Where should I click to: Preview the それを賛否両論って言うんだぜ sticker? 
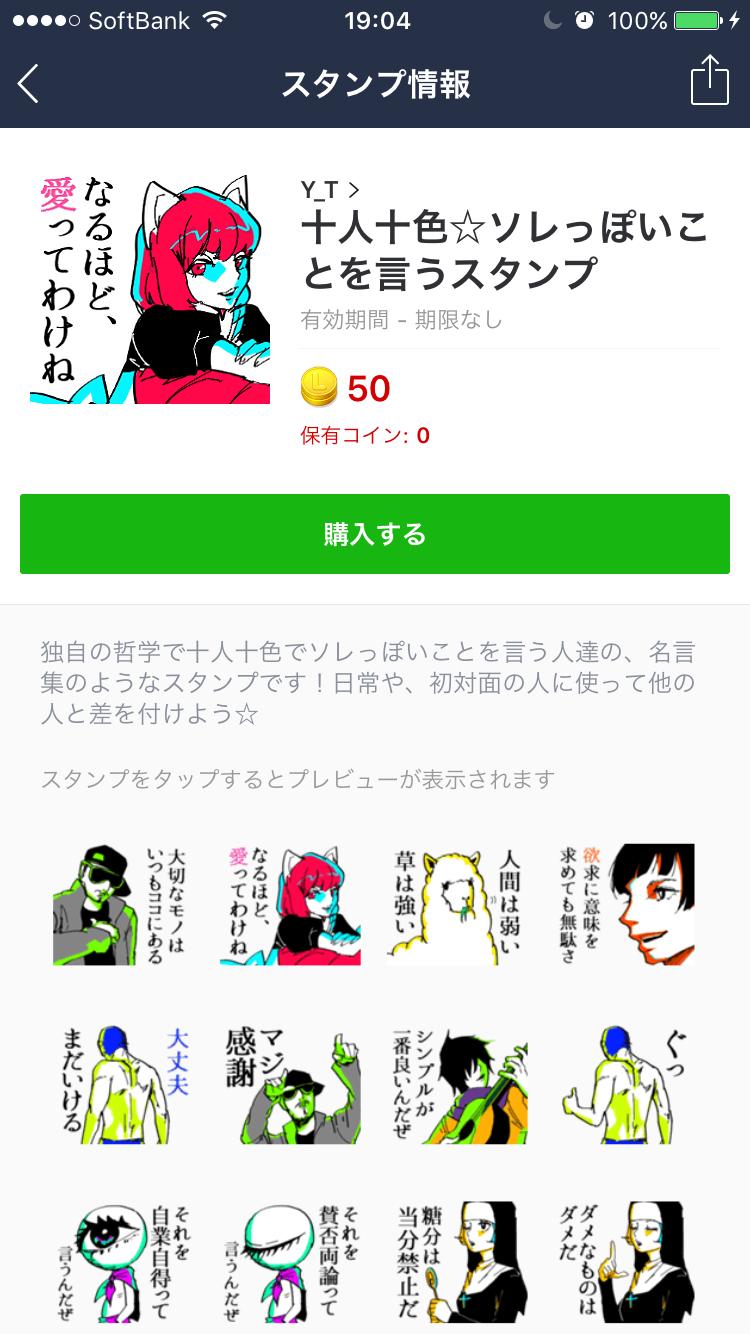(289, 1261)
